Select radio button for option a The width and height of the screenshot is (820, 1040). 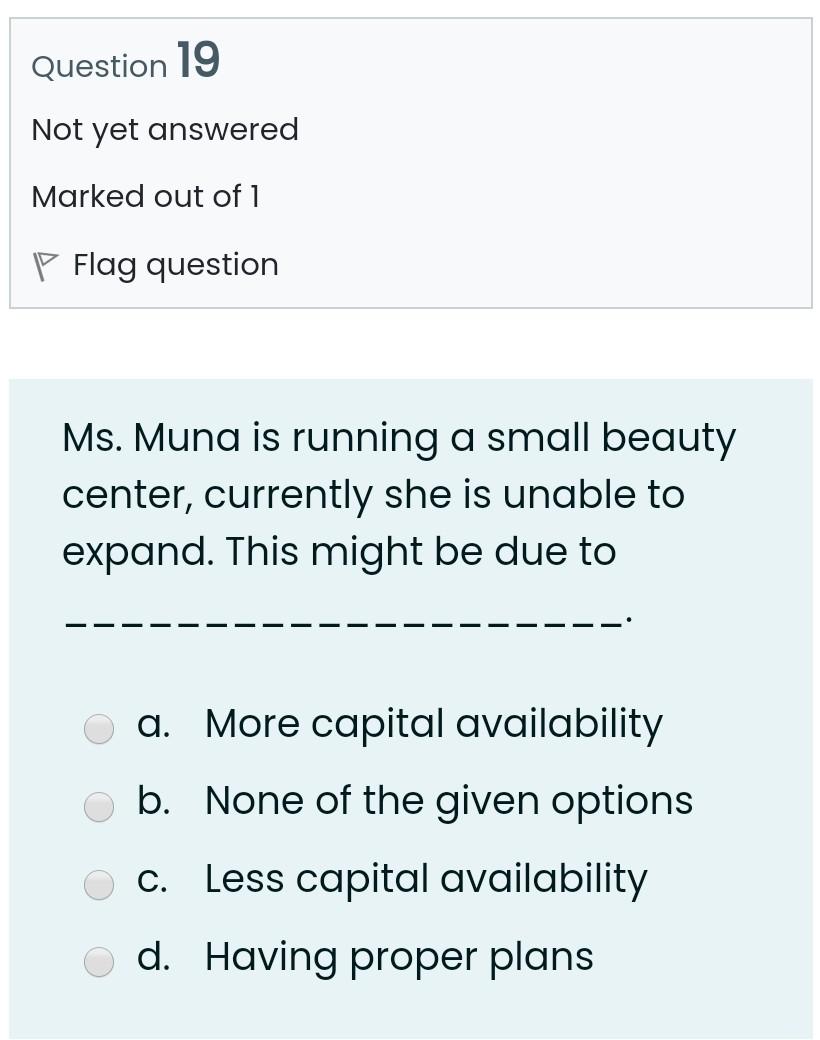click(99, 729)
